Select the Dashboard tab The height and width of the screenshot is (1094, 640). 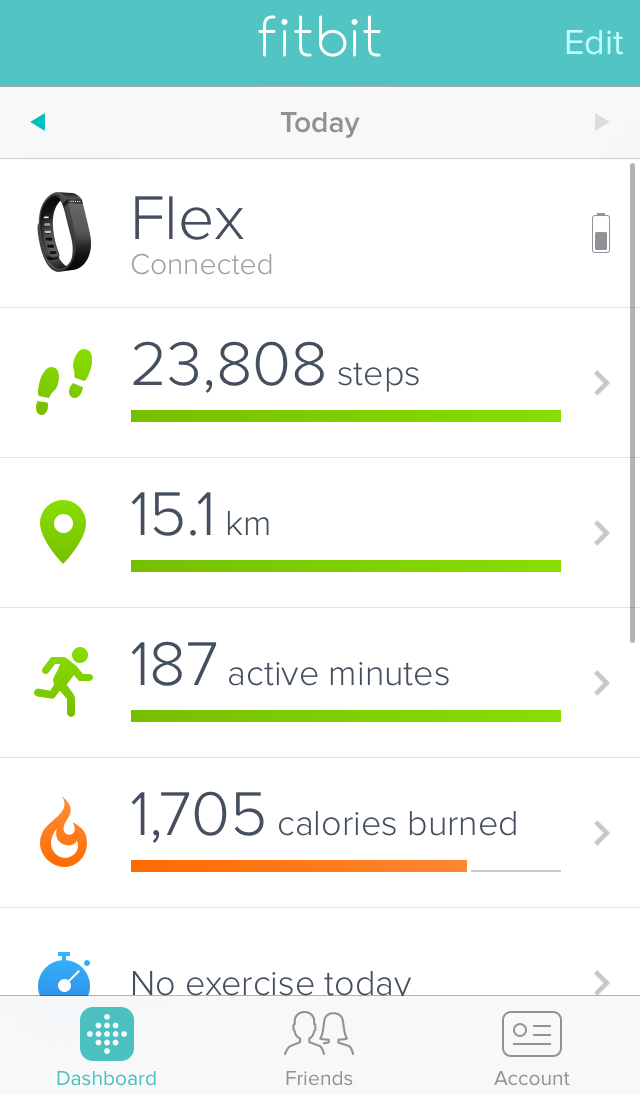[x=106, y=1048]
